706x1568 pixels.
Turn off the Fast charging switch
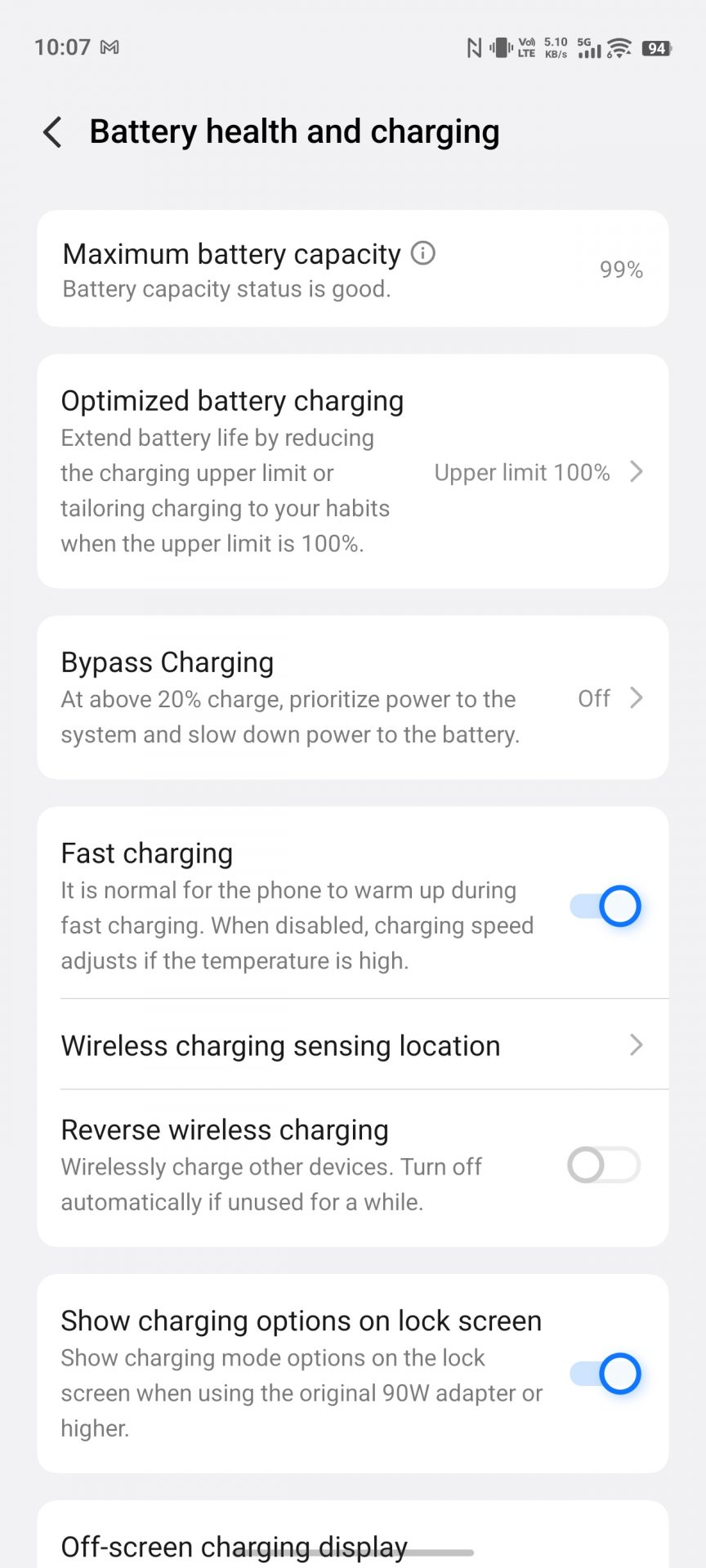coord(605,906)
